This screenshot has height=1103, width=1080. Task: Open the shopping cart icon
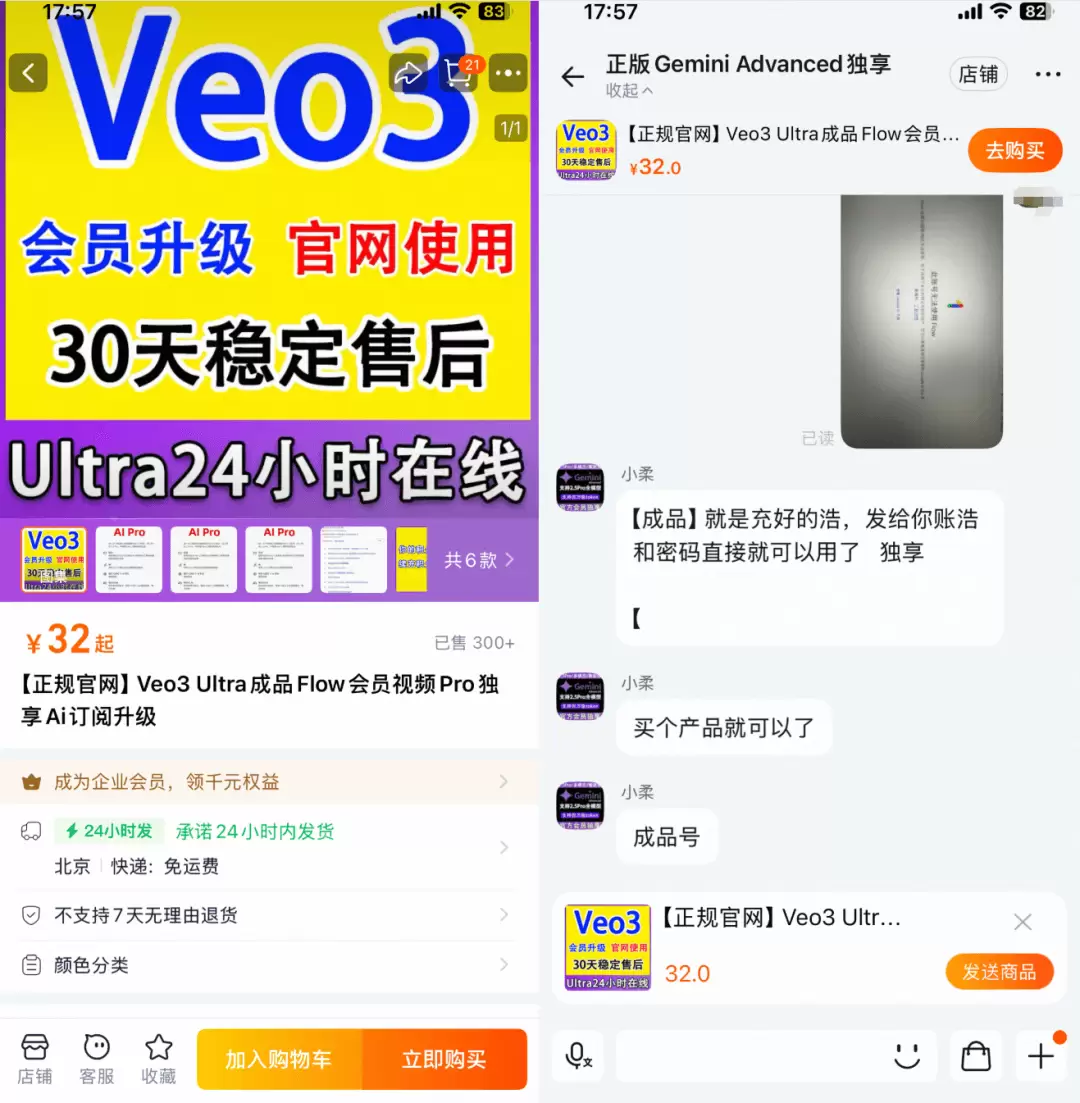459,73
